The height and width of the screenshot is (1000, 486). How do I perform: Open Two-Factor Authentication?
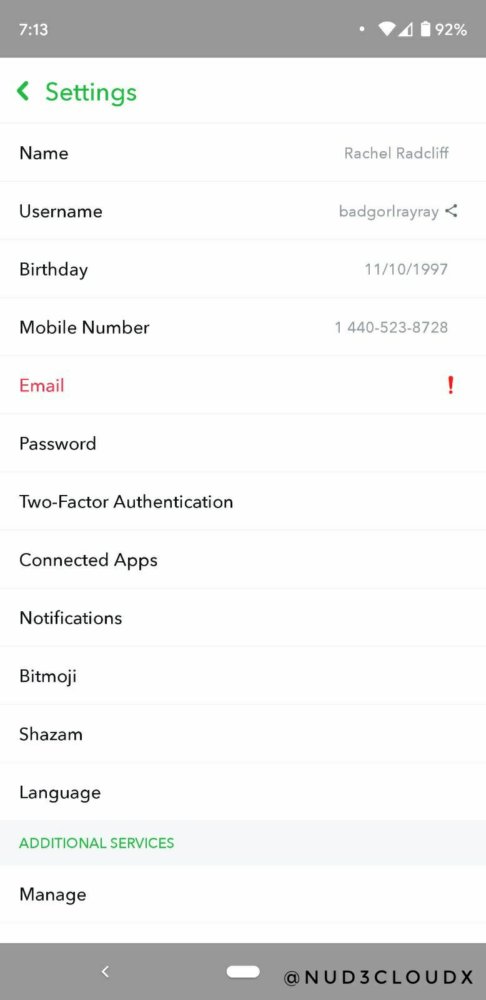point(243,501)
